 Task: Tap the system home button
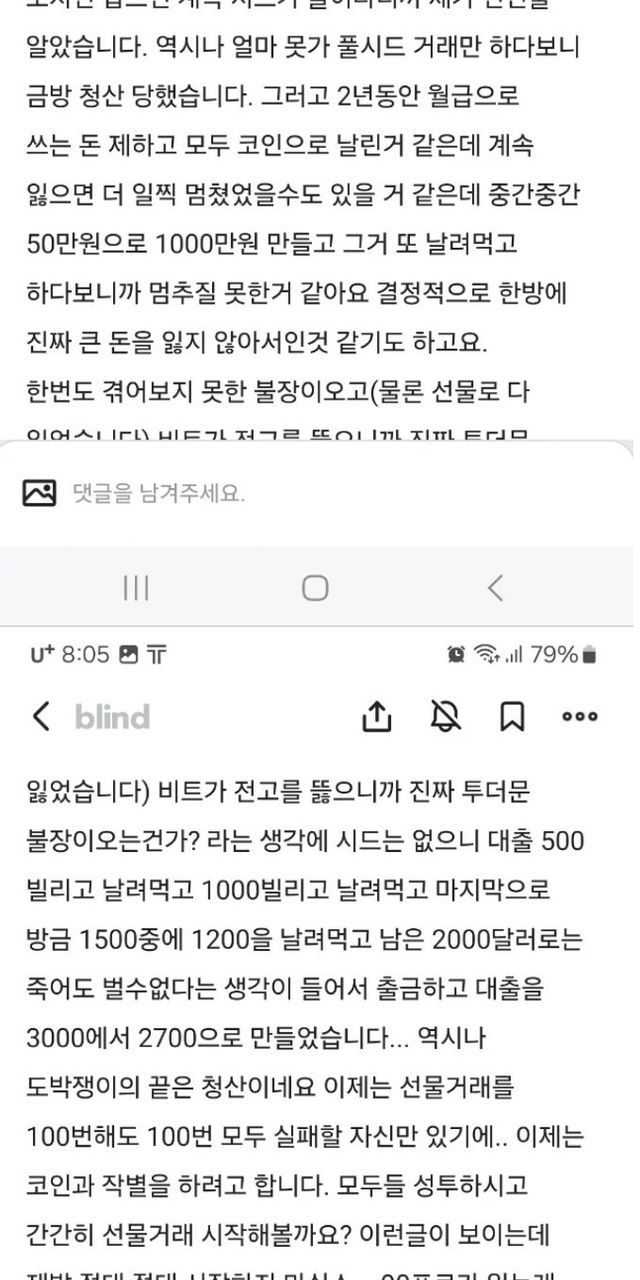tap(315, 588)
